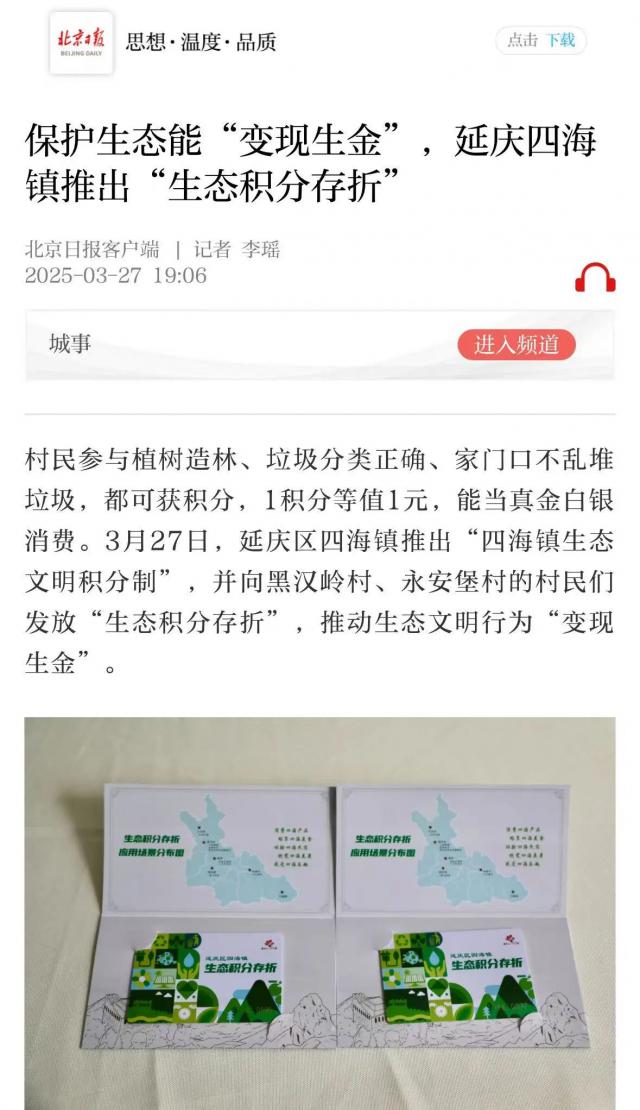This screenshot has width=640, height=1110.
Task: Tap the 点击下载 download button
Action: pyautogui.click(x=540, y=41)
